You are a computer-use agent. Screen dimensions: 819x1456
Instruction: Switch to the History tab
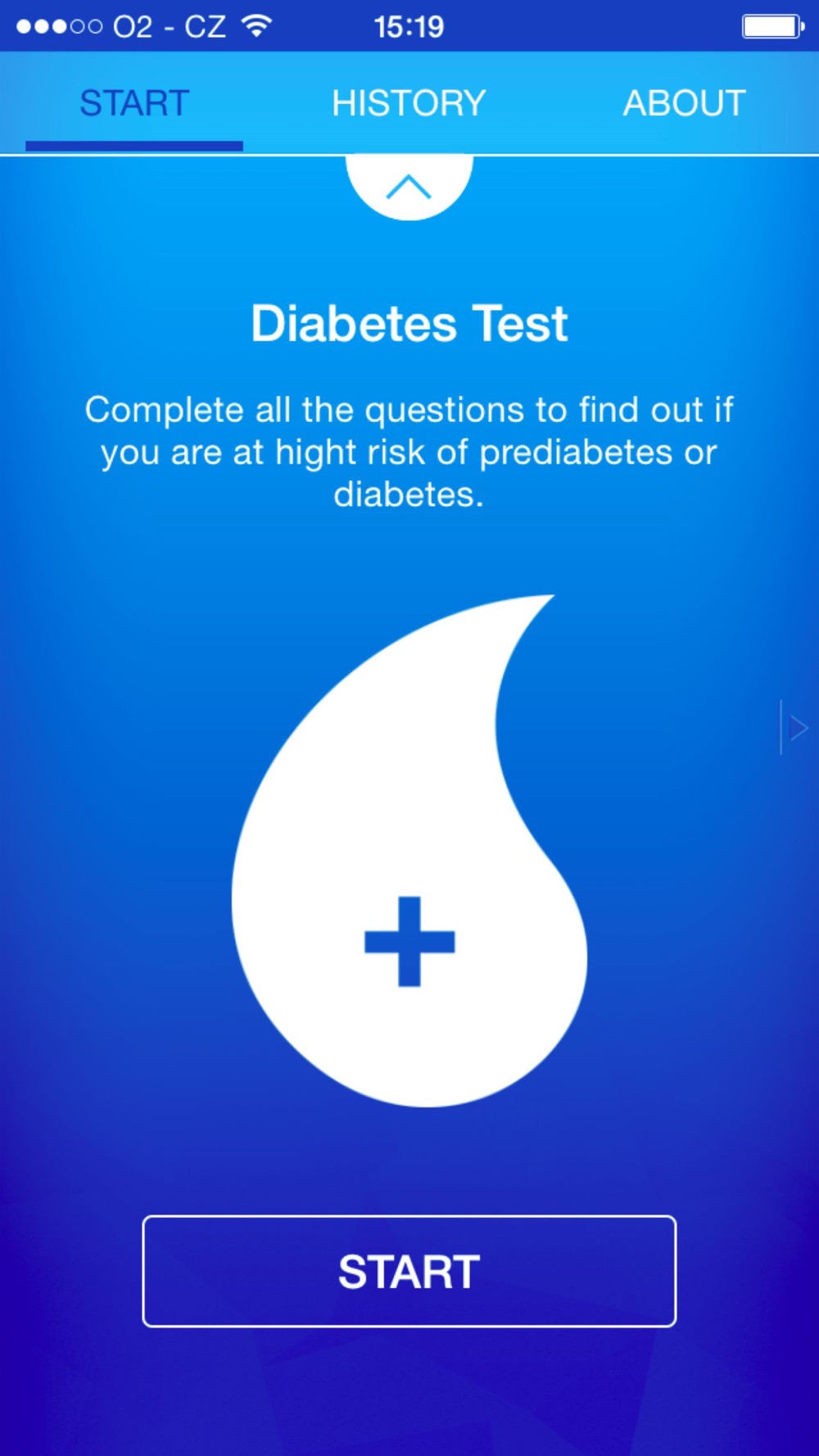[x=409, y=103]
